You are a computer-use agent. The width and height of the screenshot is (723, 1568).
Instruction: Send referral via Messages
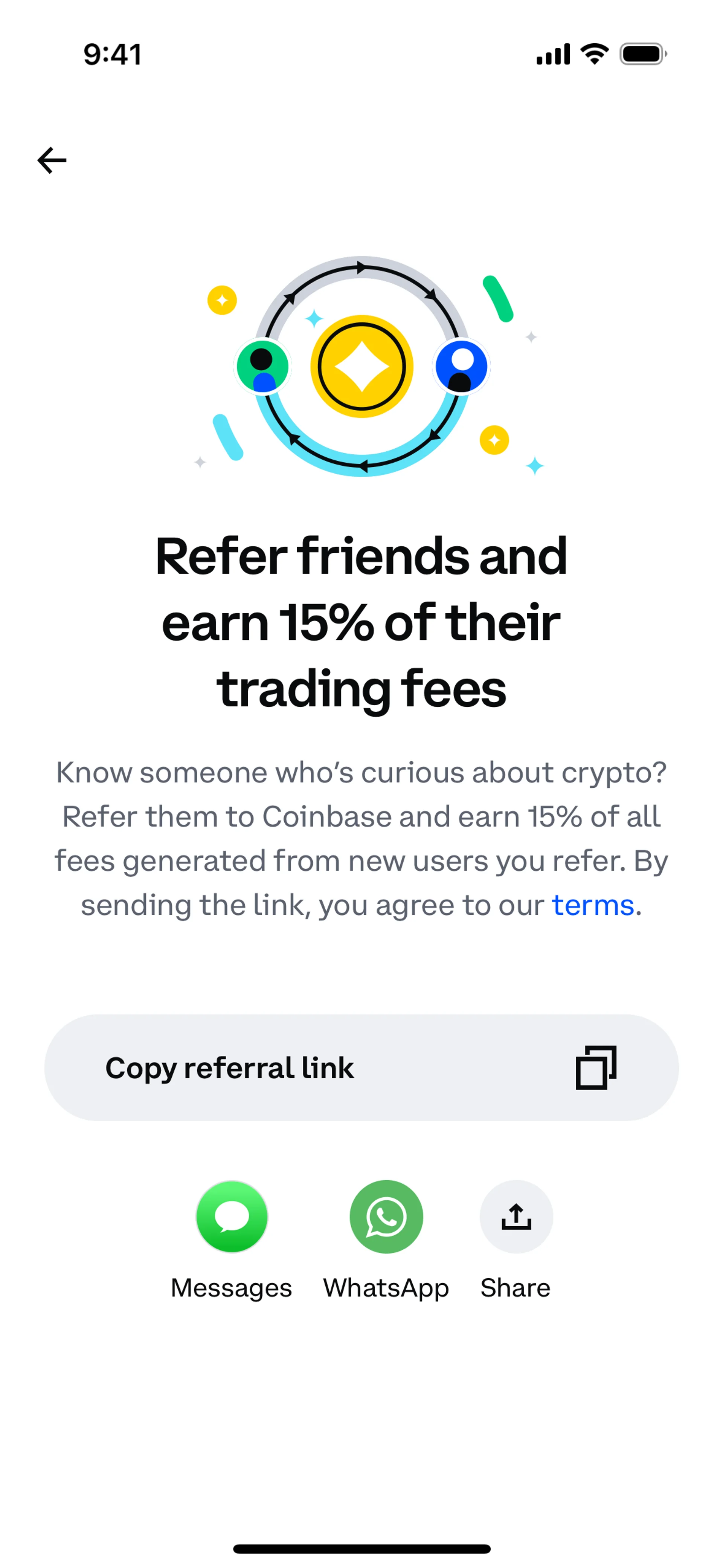pyautogui.click(x=231, y=1216)
